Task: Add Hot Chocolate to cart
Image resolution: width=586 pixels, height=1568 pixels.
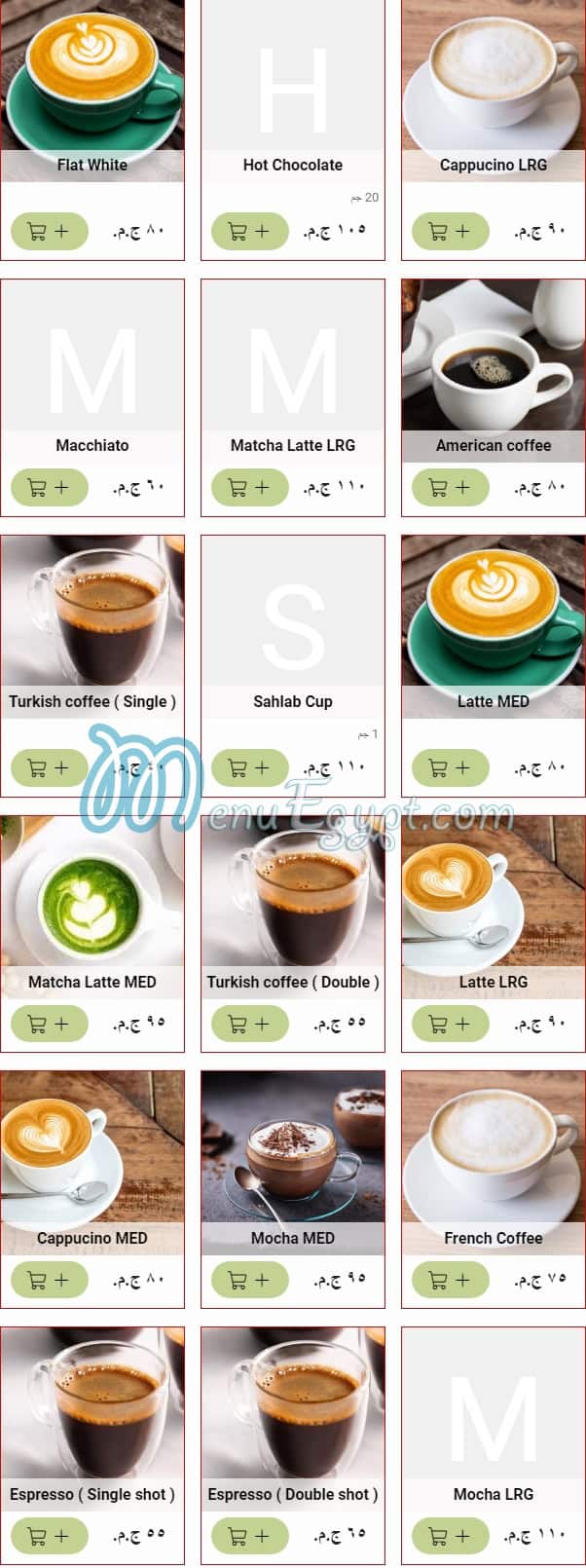Action: click(x=250, y=232)
